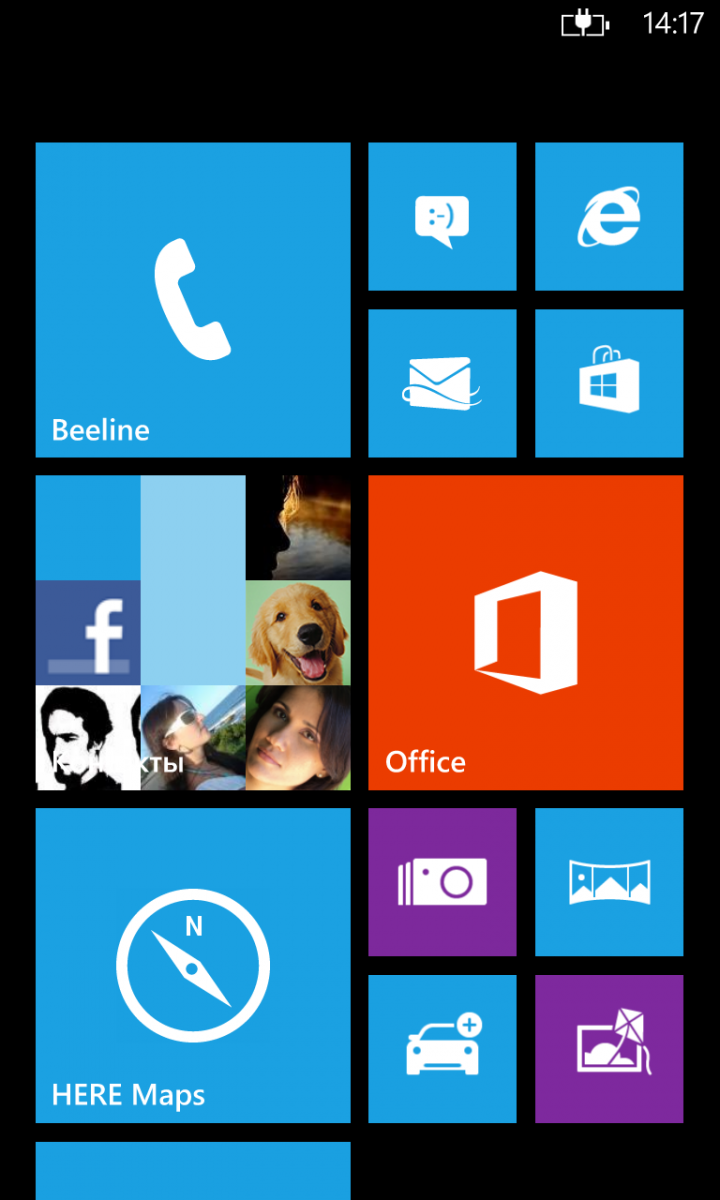Open HERE Maps
This screenshot has height=1200, width=720.
tap(193, 965)
